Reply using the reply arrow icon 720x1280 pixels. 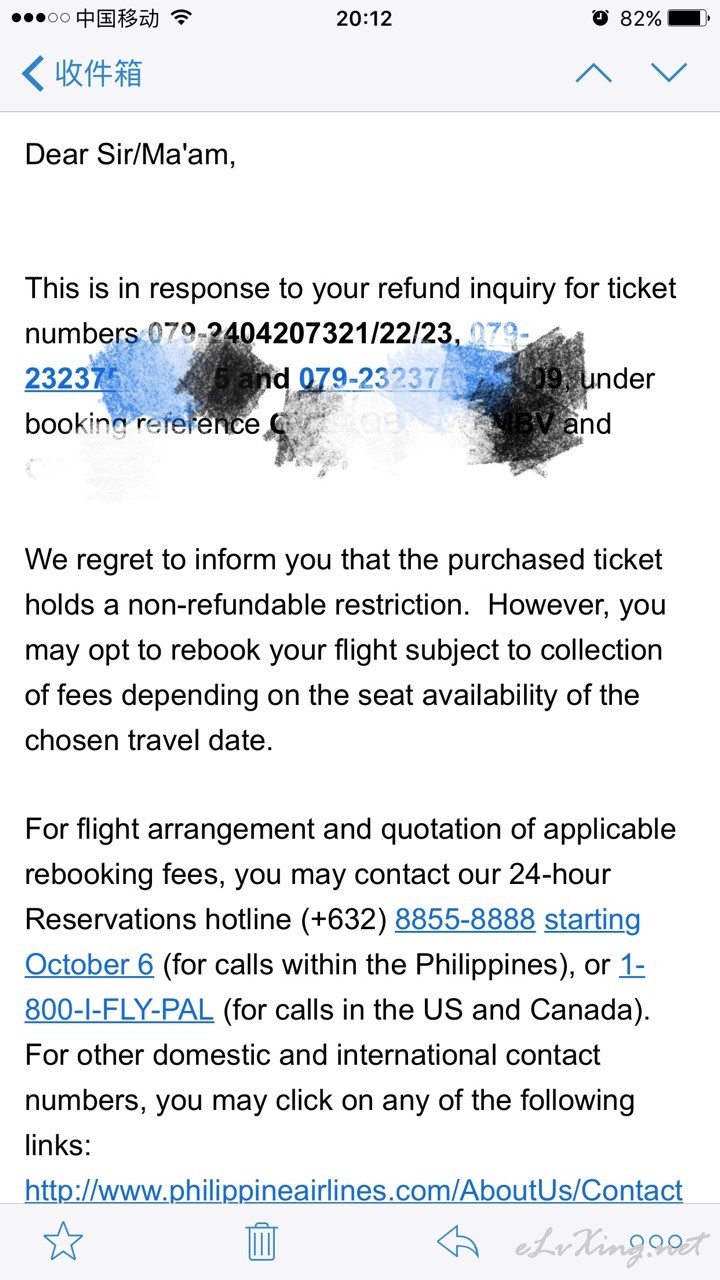[458, 1242]
